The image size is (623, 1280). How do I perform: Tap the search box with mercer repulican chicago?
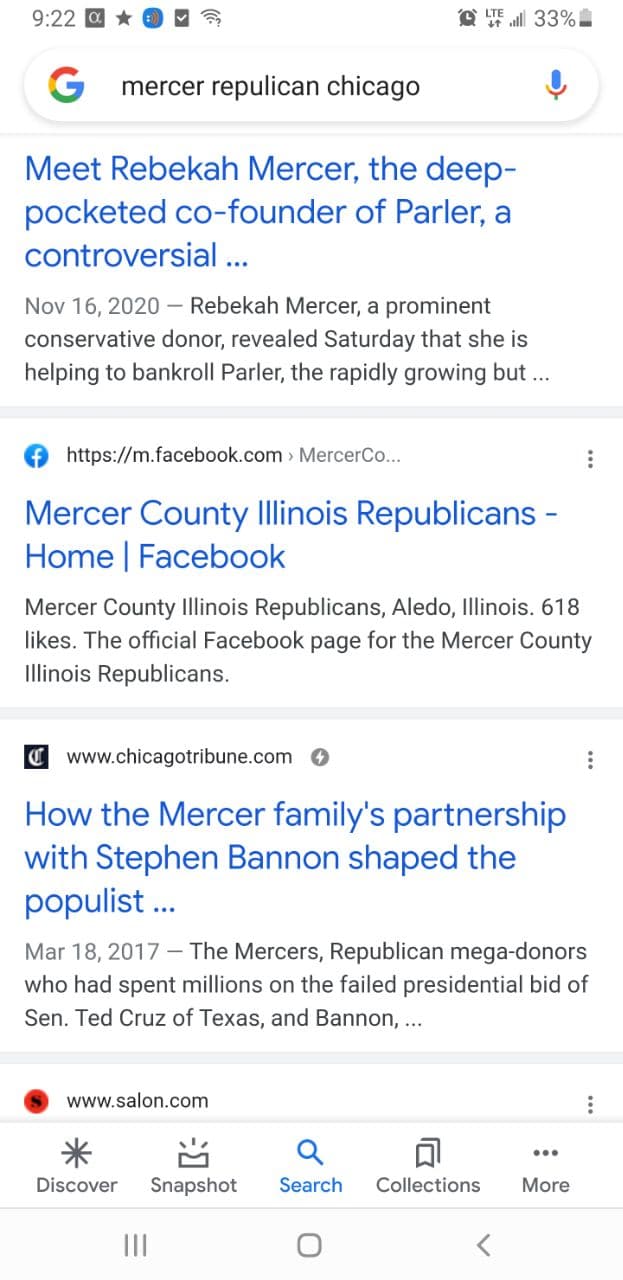click(311, 86)
